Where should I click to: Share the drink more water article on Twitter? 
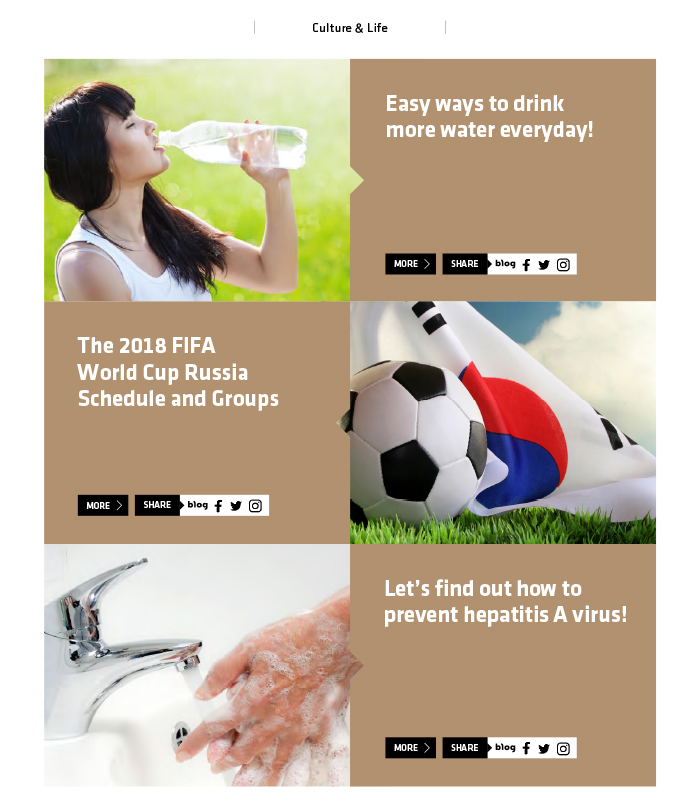pyautogui.click(x=544, y=265)
